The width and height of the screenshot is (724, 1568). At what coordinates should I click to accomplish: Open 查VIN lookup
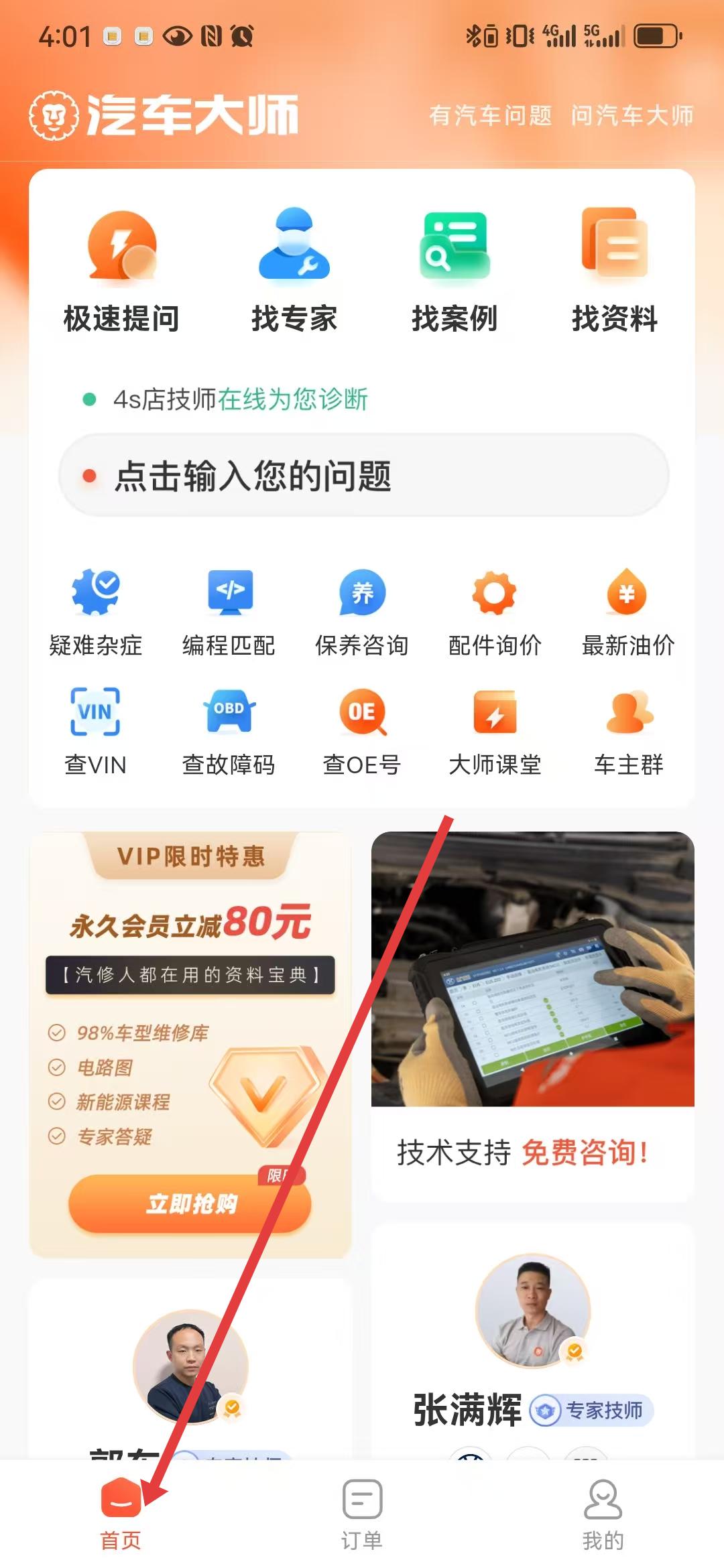point(96,732)
